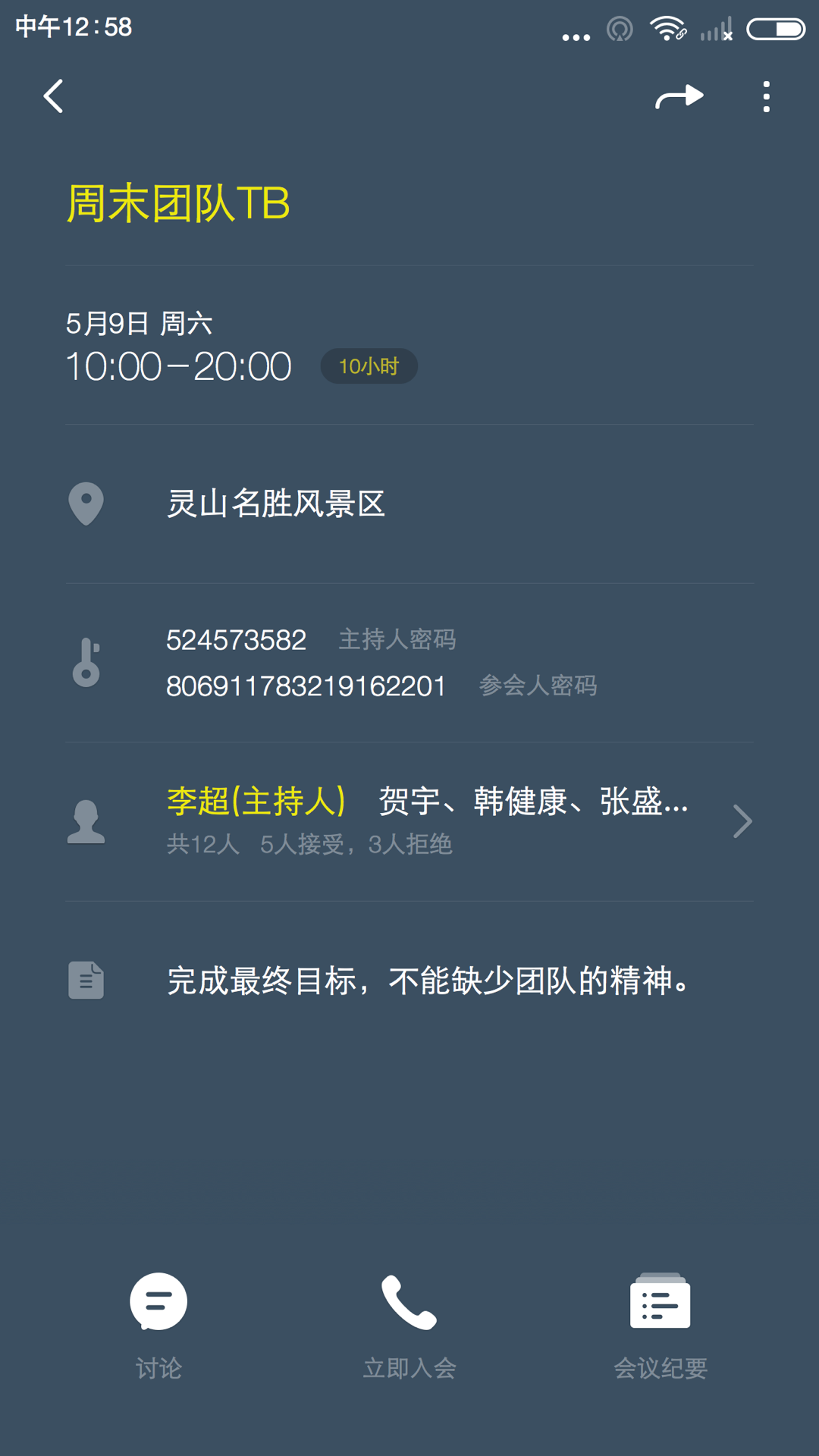Open the discussion chat via speech bubble icon
Image resolution: width=819 pixels, height=1456 pixels.
click(158, 1300)
